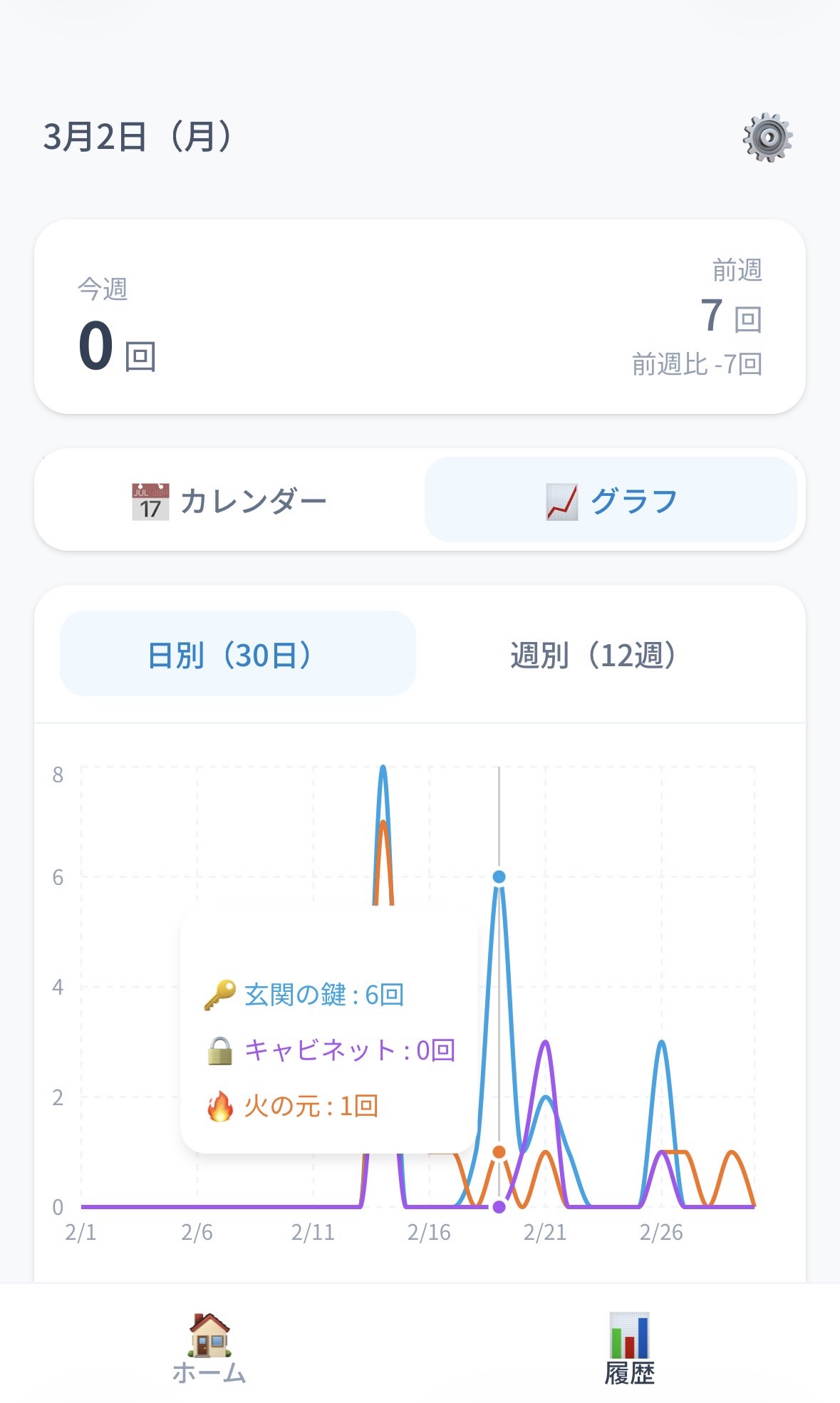This screenshot has width=840, height=1403.
Task: Open settings via the gear icon
Action: [767, 137]
